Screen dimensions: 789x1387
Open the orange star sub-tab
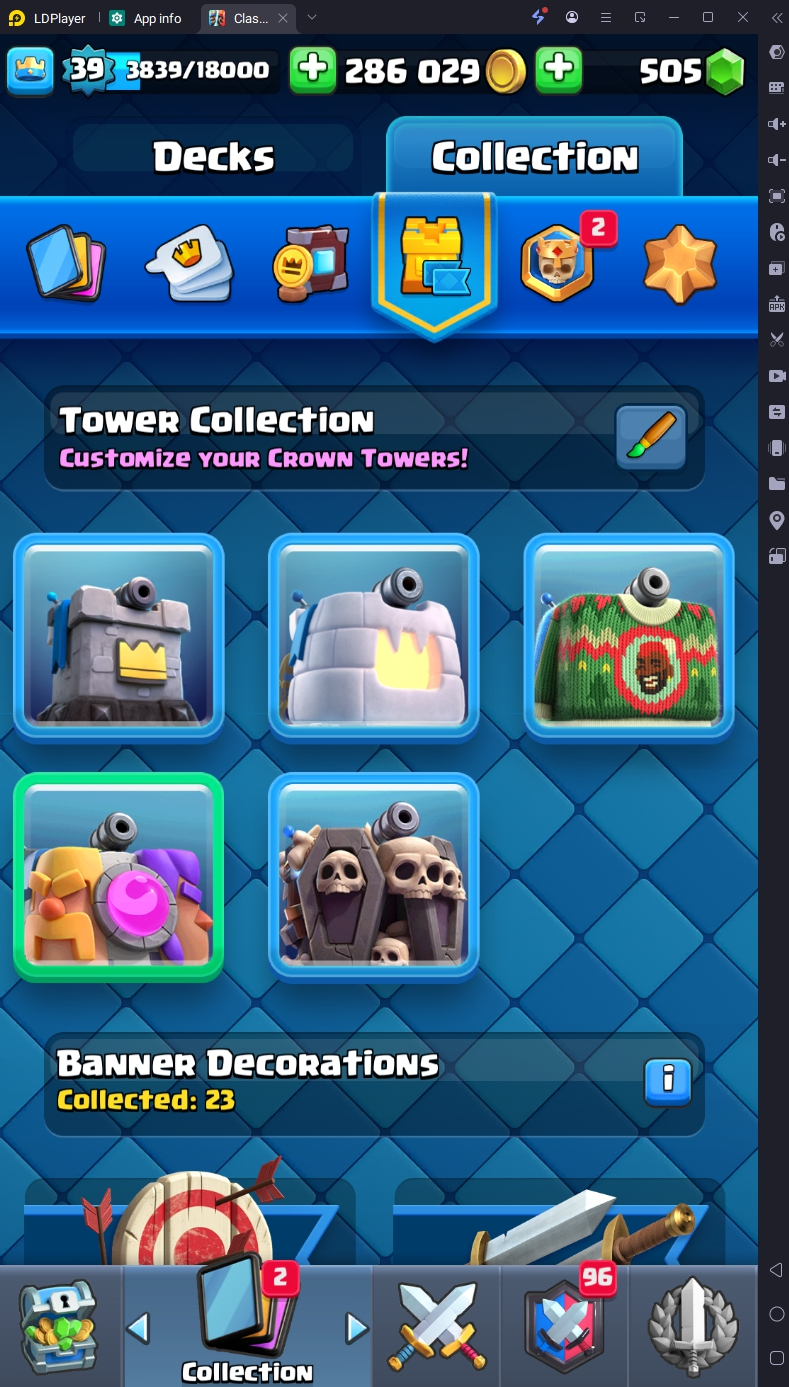pyautogui.click(x=680, y=264)
